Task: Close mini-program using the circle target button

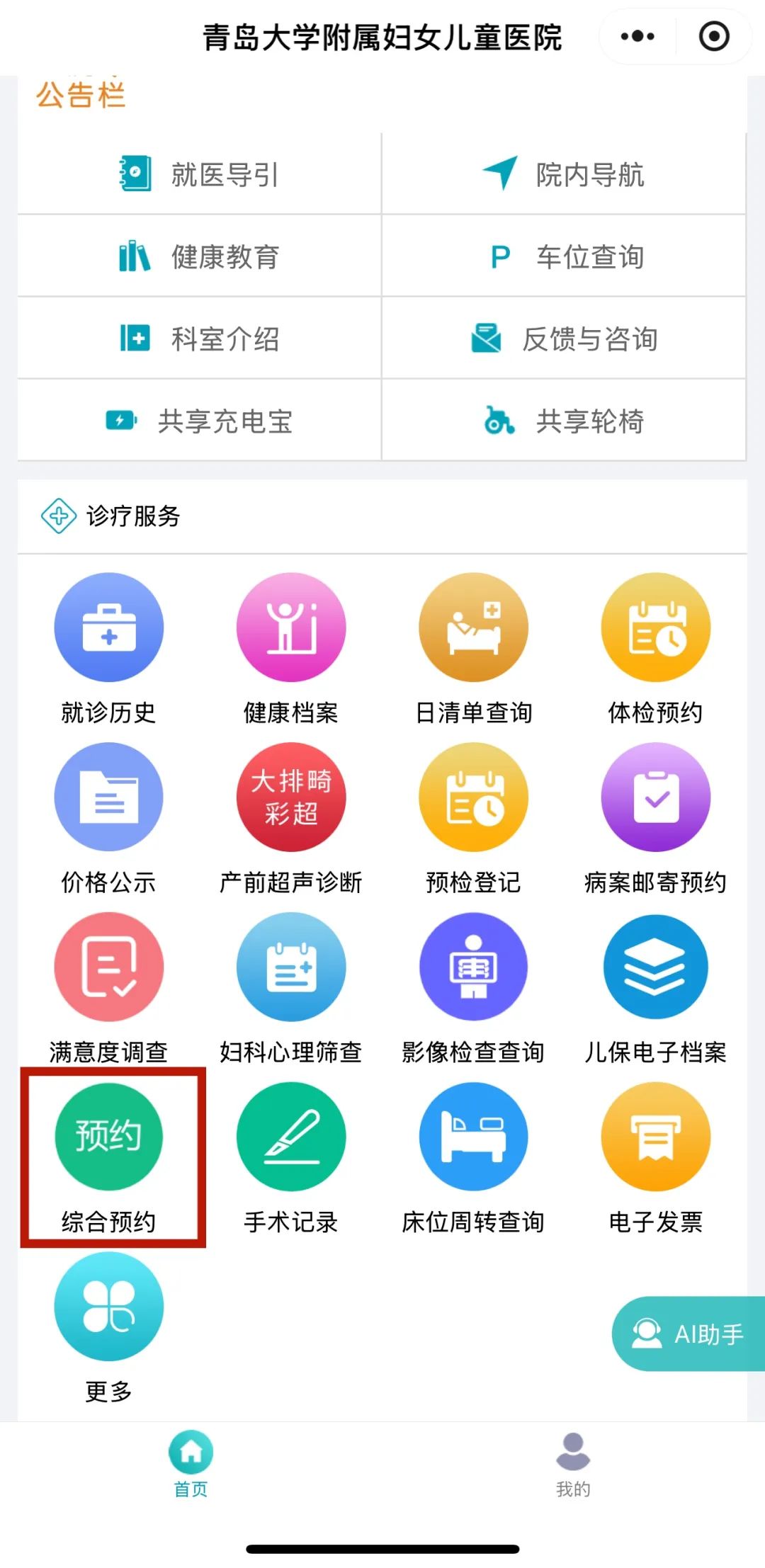Action: (715, 35)
